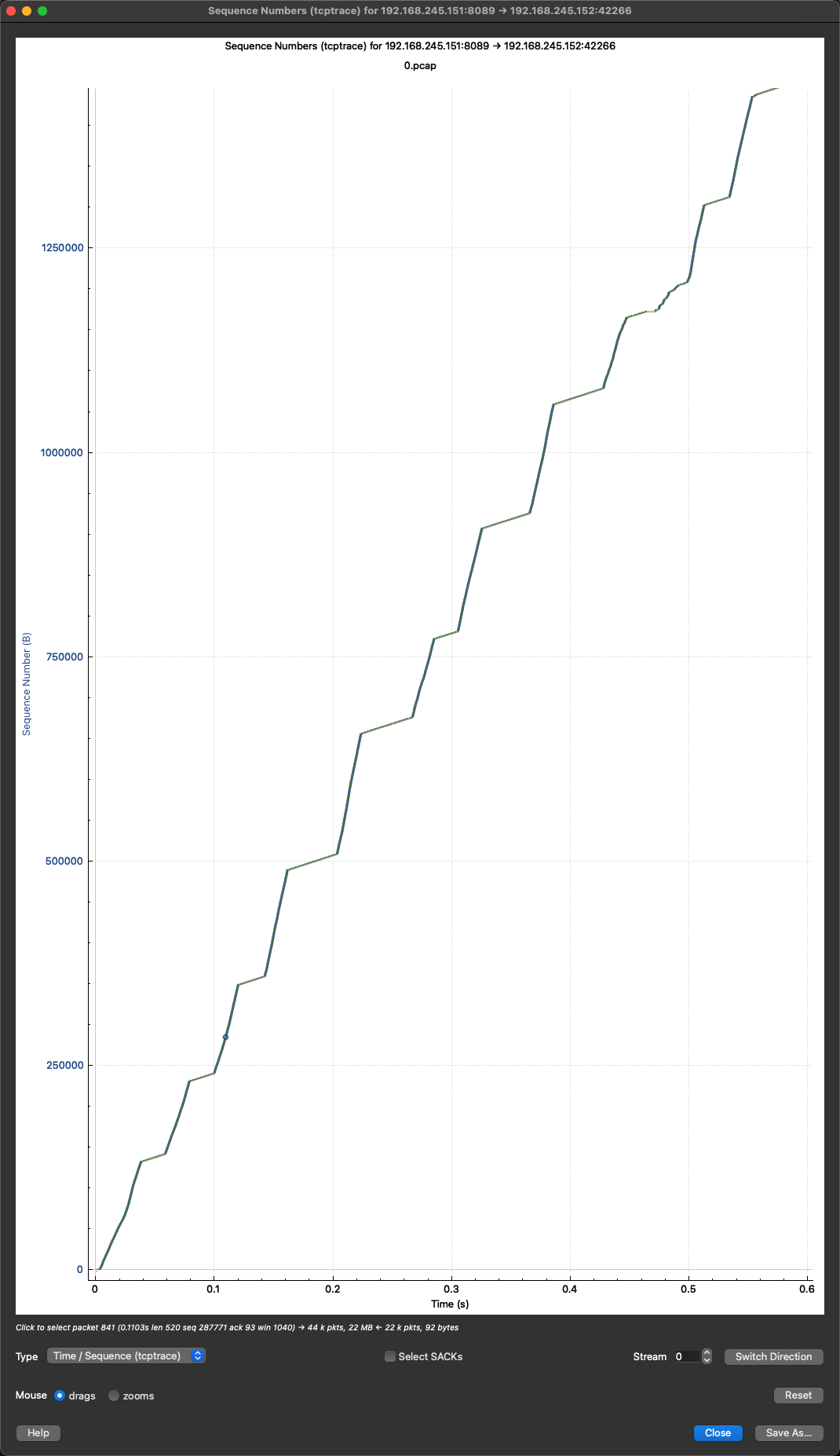Enable the Select SACKs checkbox
840x1456 pixels.
[390, 1356]
